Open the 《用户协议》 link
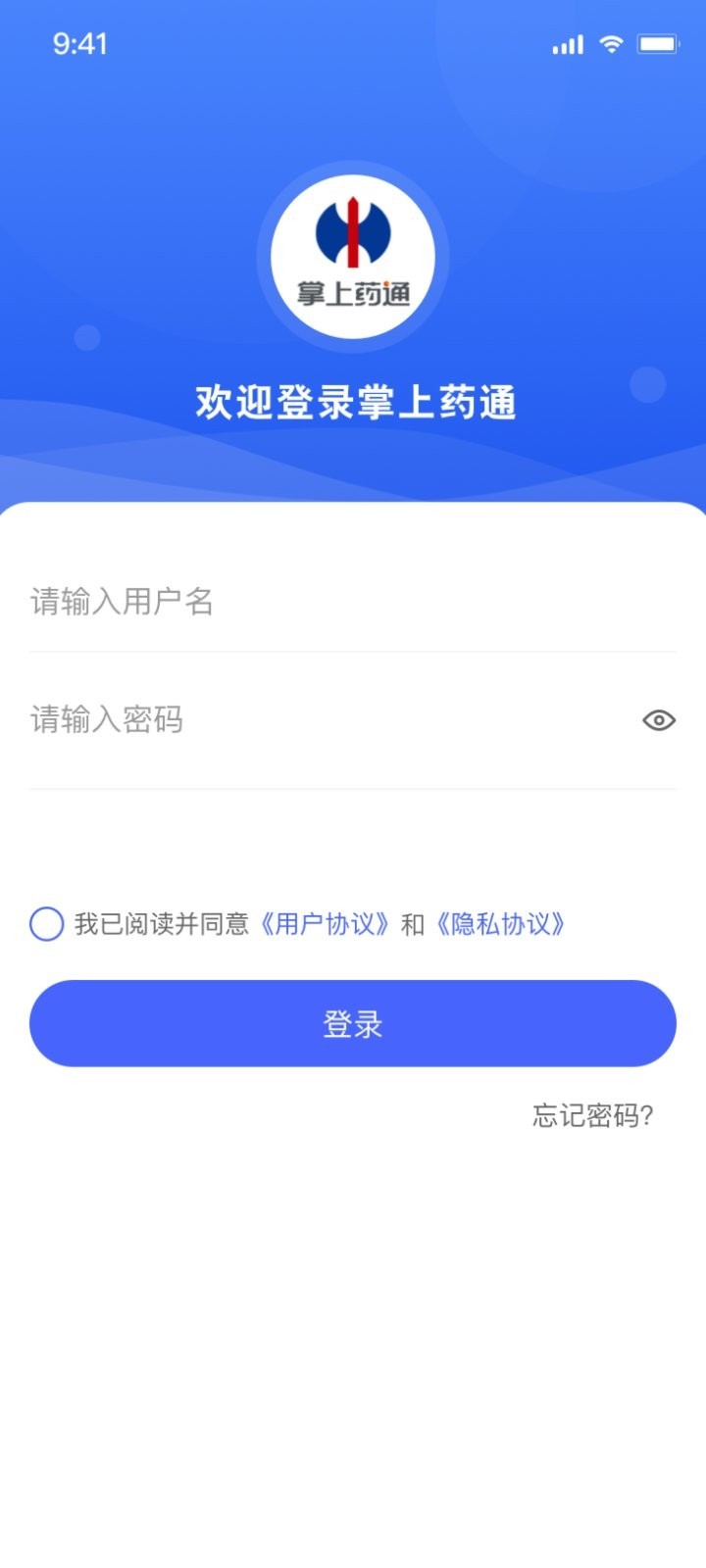The height and width of the screenshot is (1568, 706). click(x=325, y=924)
